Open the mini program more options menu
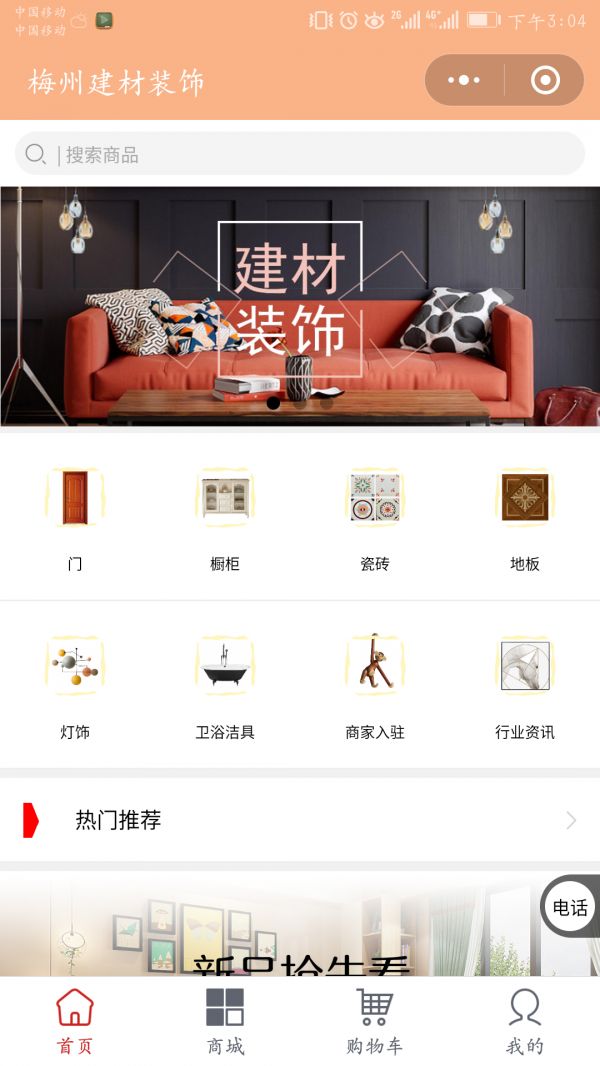Viewport: 600px width, 1066px height. click(464, 80)
